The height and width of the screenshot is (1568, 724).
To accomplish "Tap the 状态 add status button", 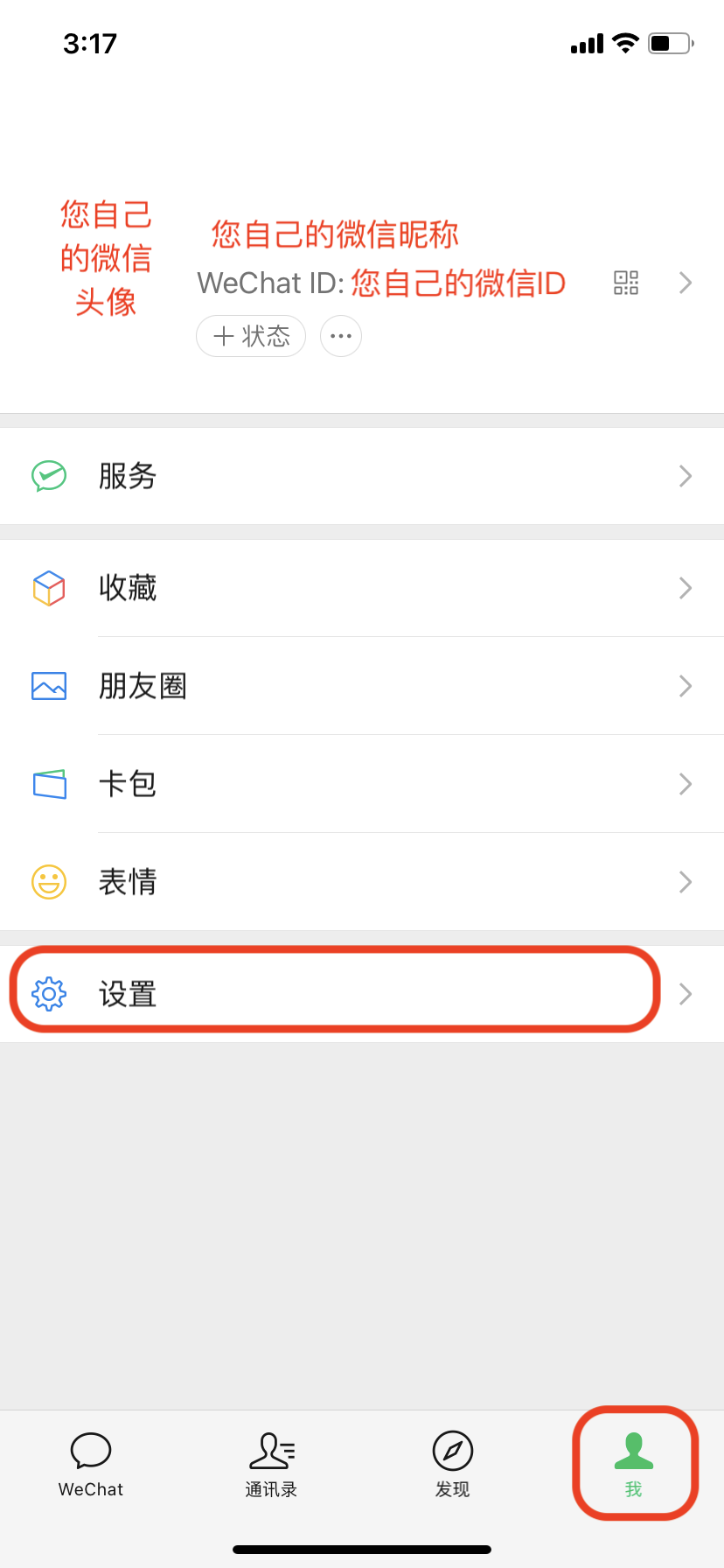I will tap(251, 336).
